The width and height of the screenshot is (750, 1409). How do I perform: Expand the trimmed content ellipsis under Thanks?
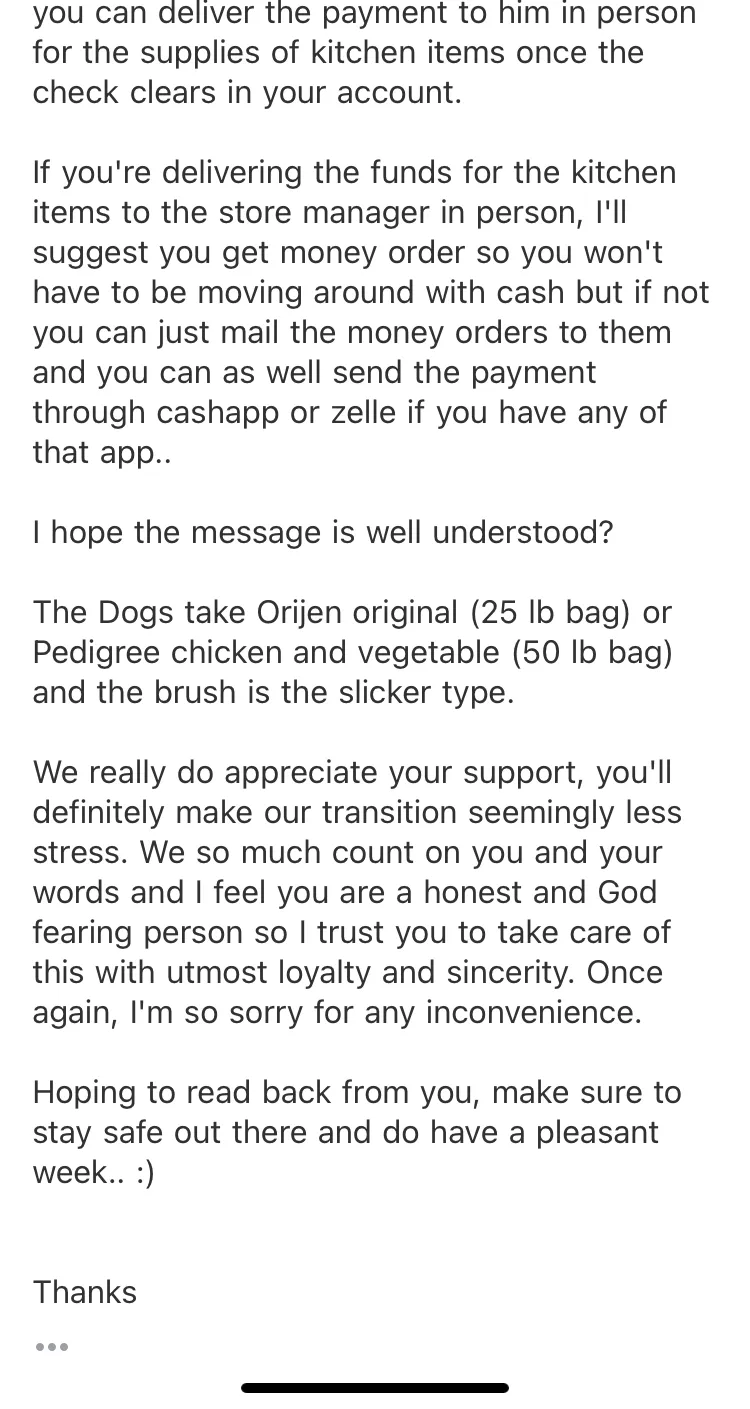(x=52, y=1348)
